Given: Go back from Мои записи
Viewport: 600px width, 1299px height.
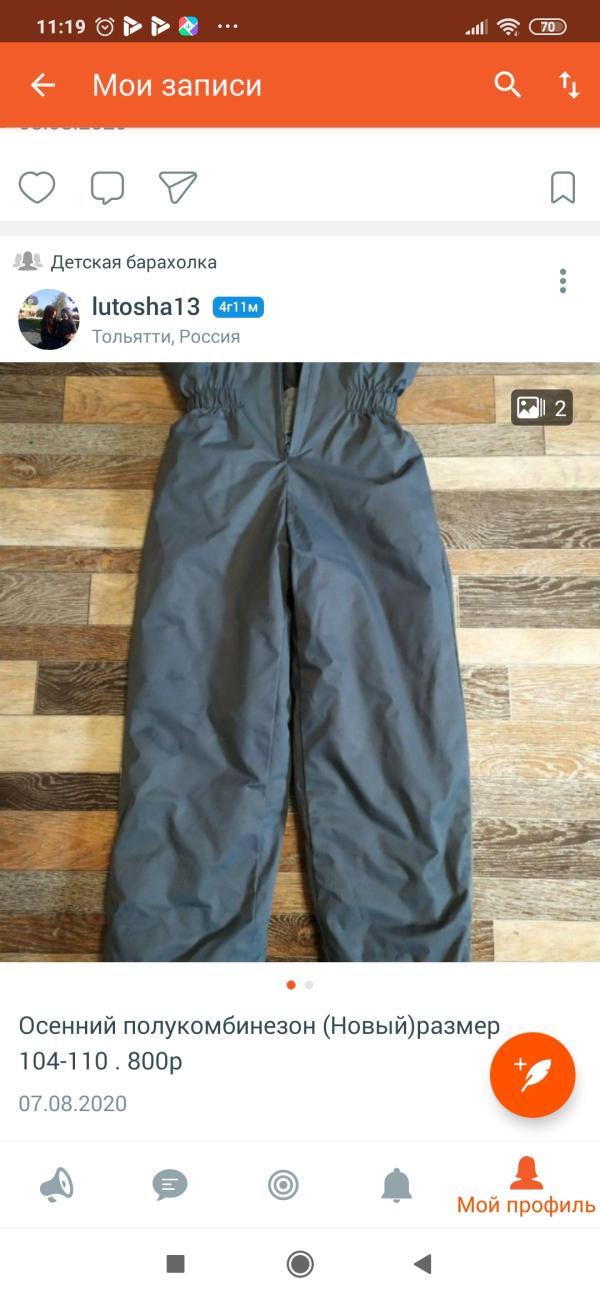Looking at the screenshot, I should tap(42, 85).
